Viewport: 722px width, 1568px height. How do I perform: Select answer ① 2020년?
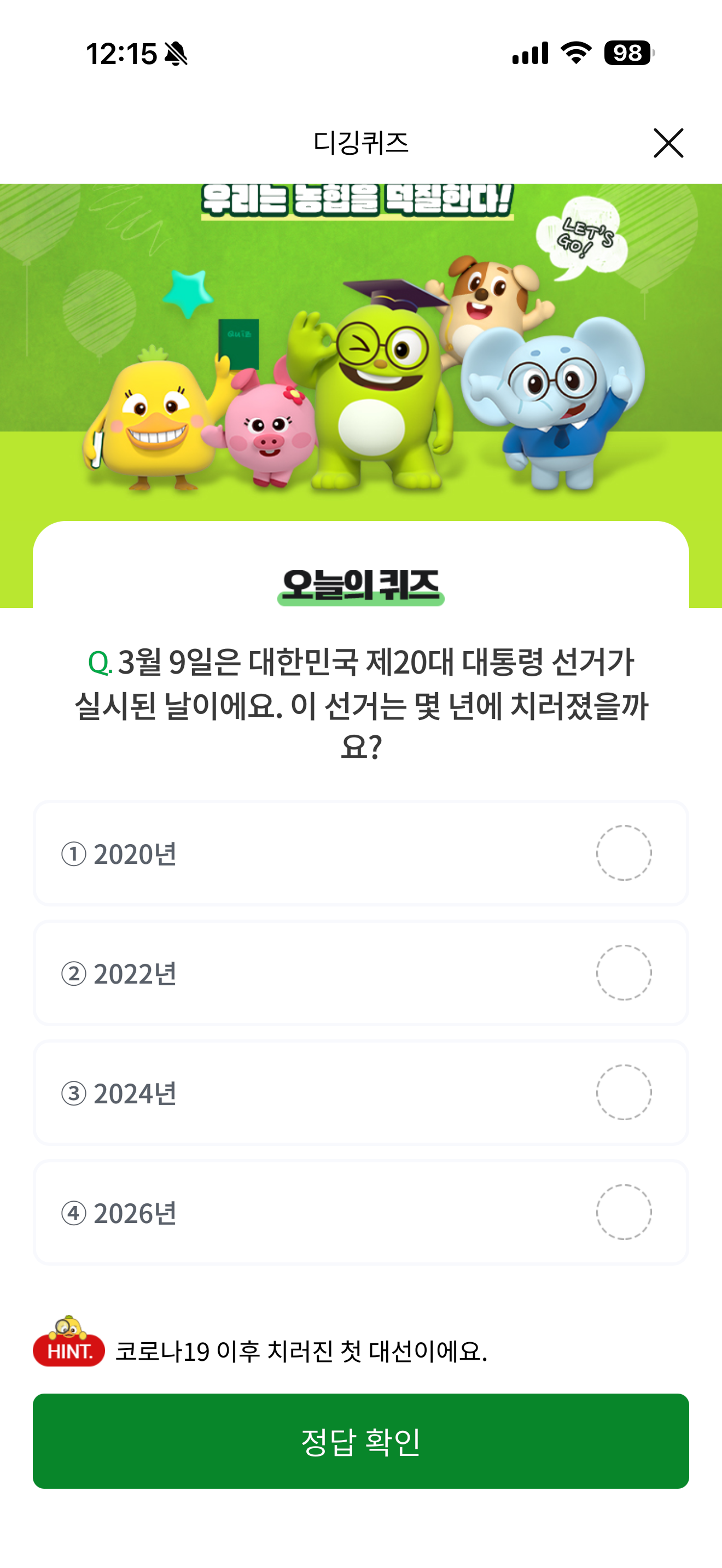coord(361,853)
